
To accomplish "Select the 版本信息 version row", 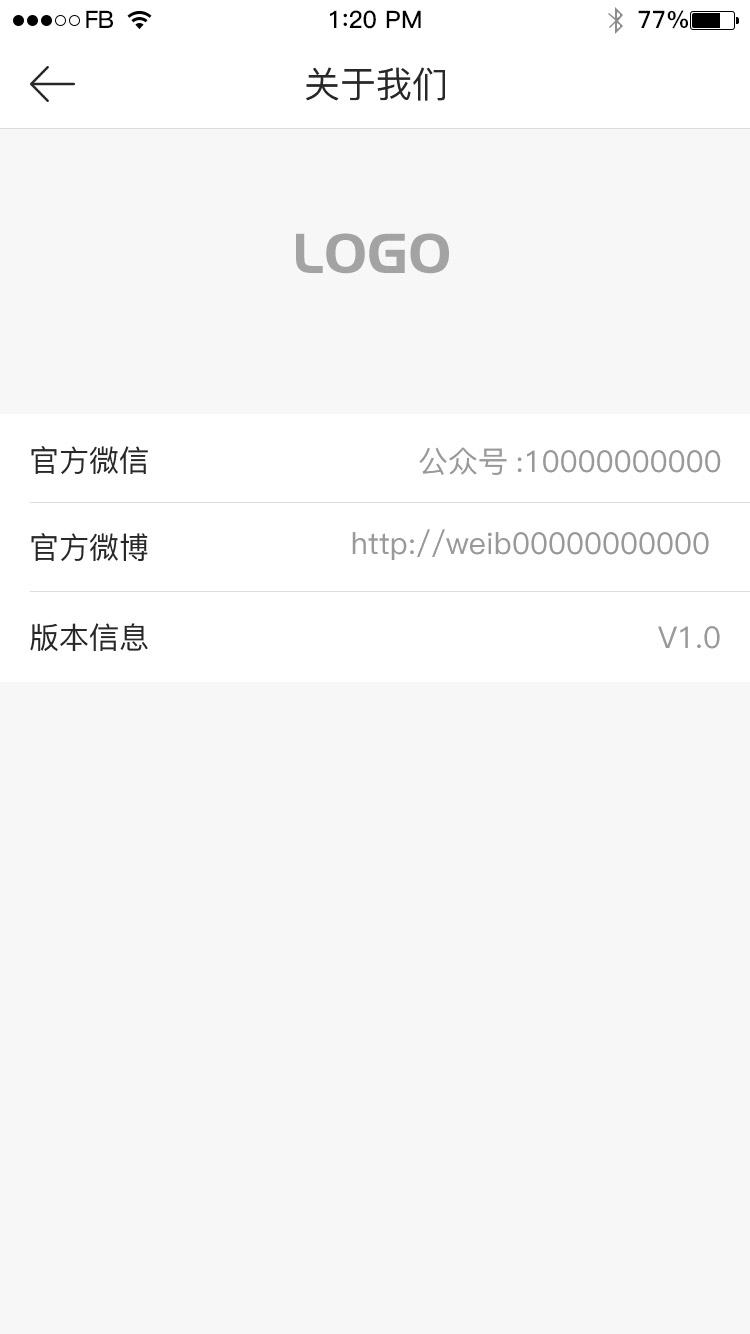I will [375, 637].
